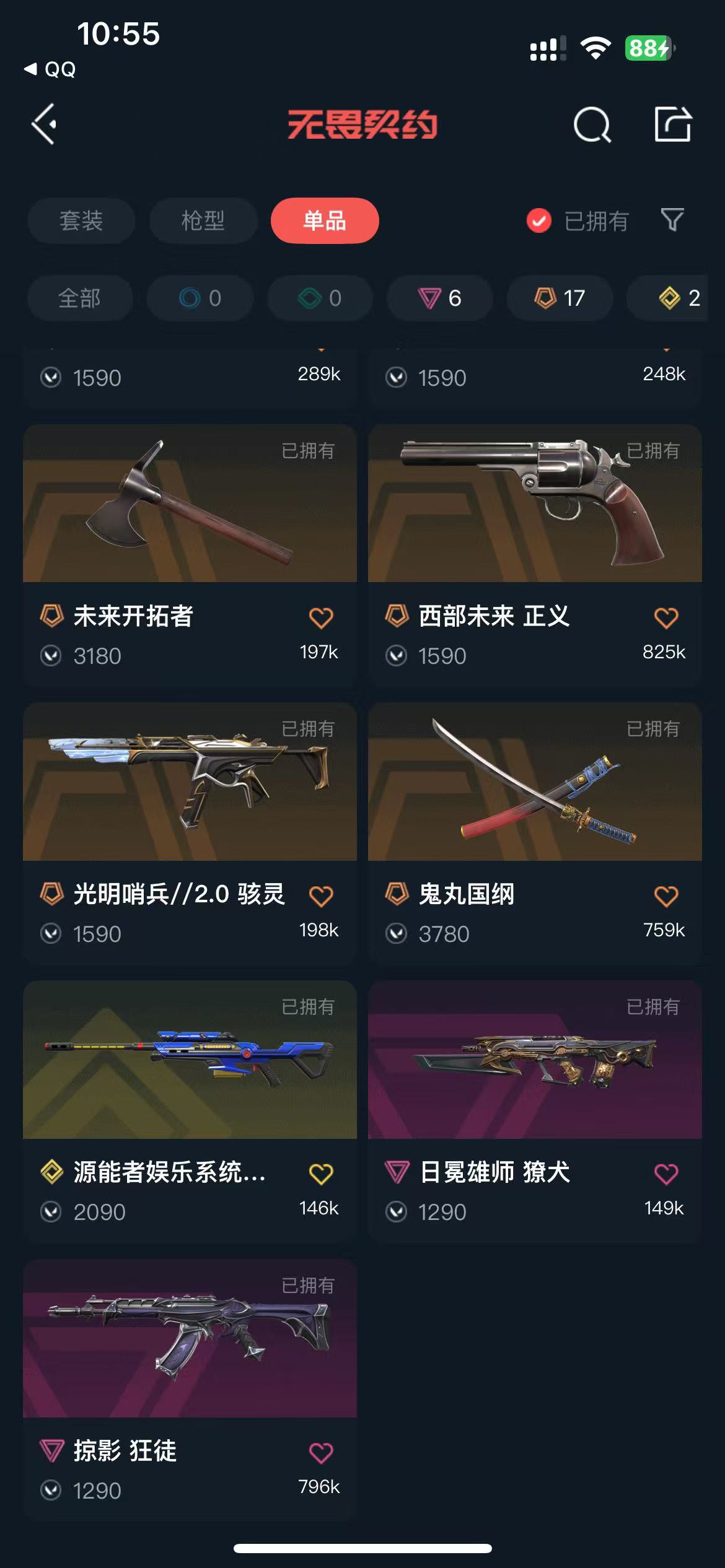Uncheck the 已拥有 filter
The image size is (725, 1568).
coord(539,221)
